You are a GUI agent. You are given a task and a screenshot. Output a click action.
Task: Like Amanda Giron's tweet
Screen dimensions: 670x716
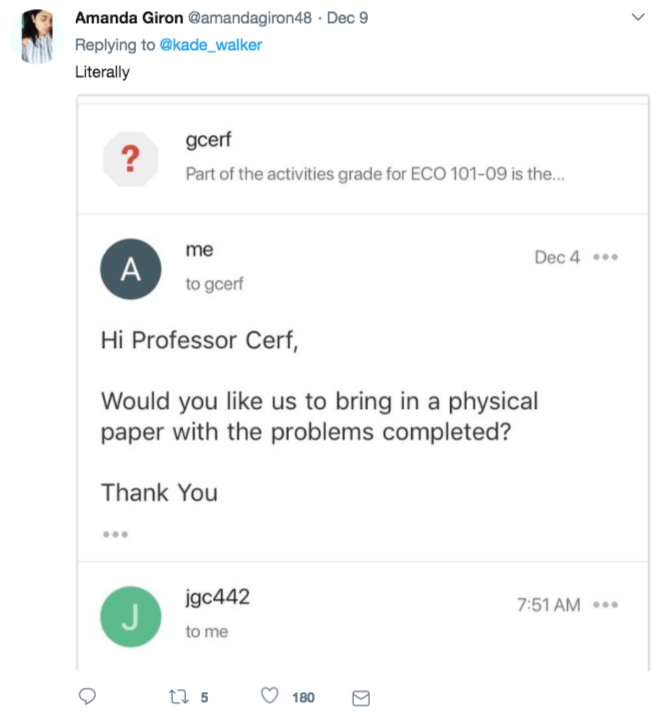tap(269, 696)
